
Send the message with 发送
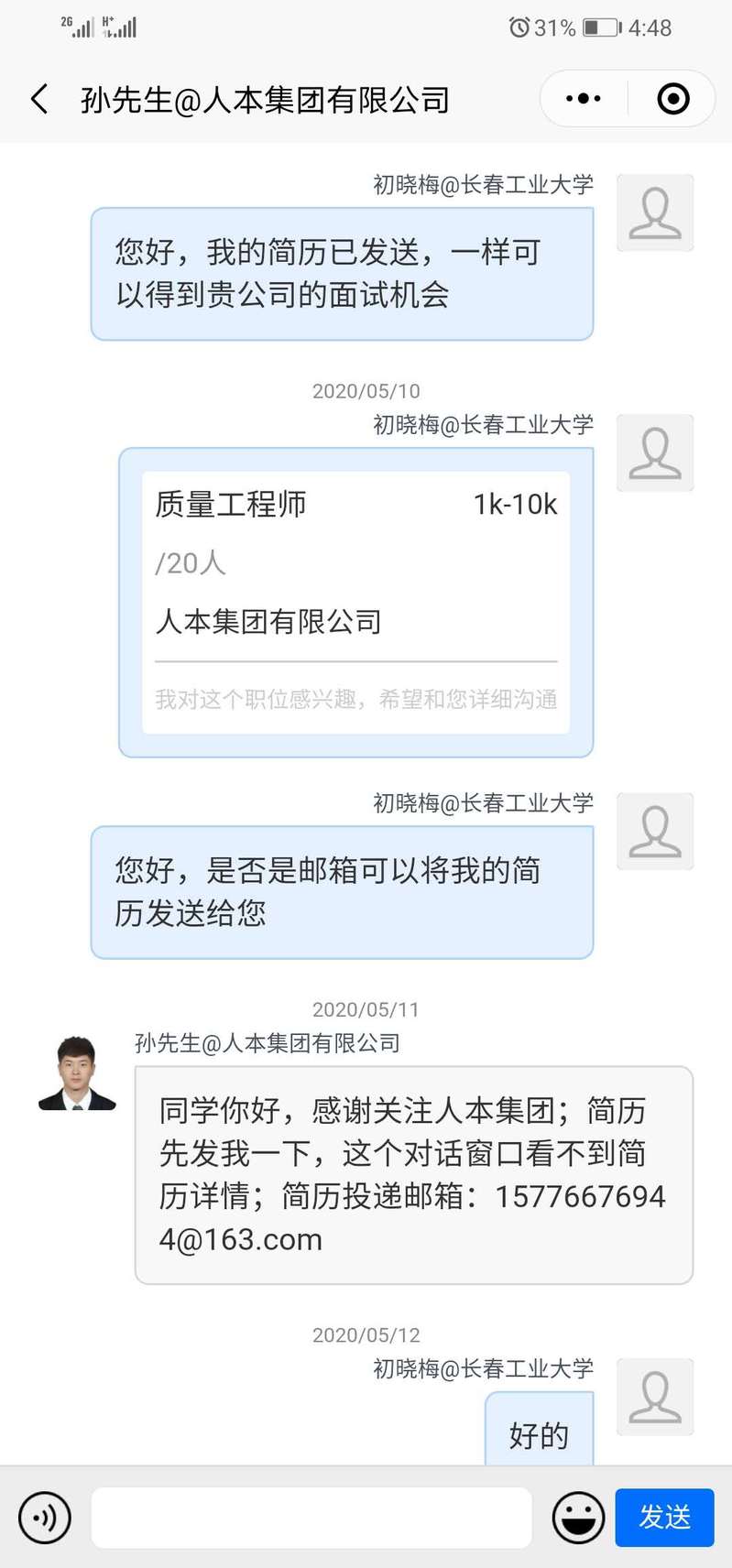coord(664,1518)
